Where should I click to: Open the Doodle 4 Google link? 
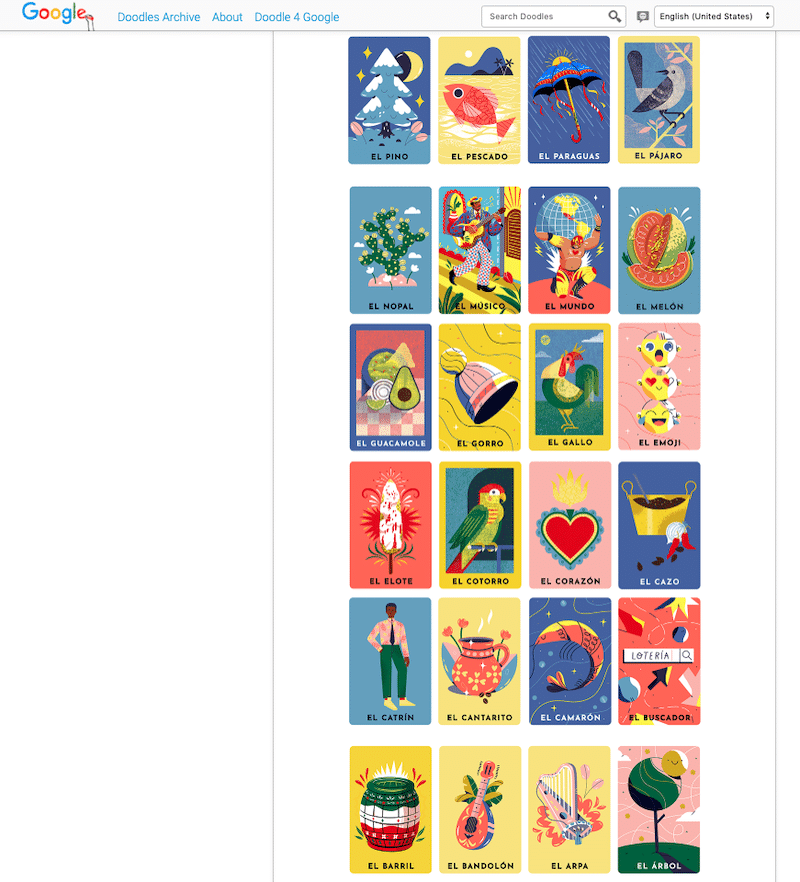coord(296,17)
